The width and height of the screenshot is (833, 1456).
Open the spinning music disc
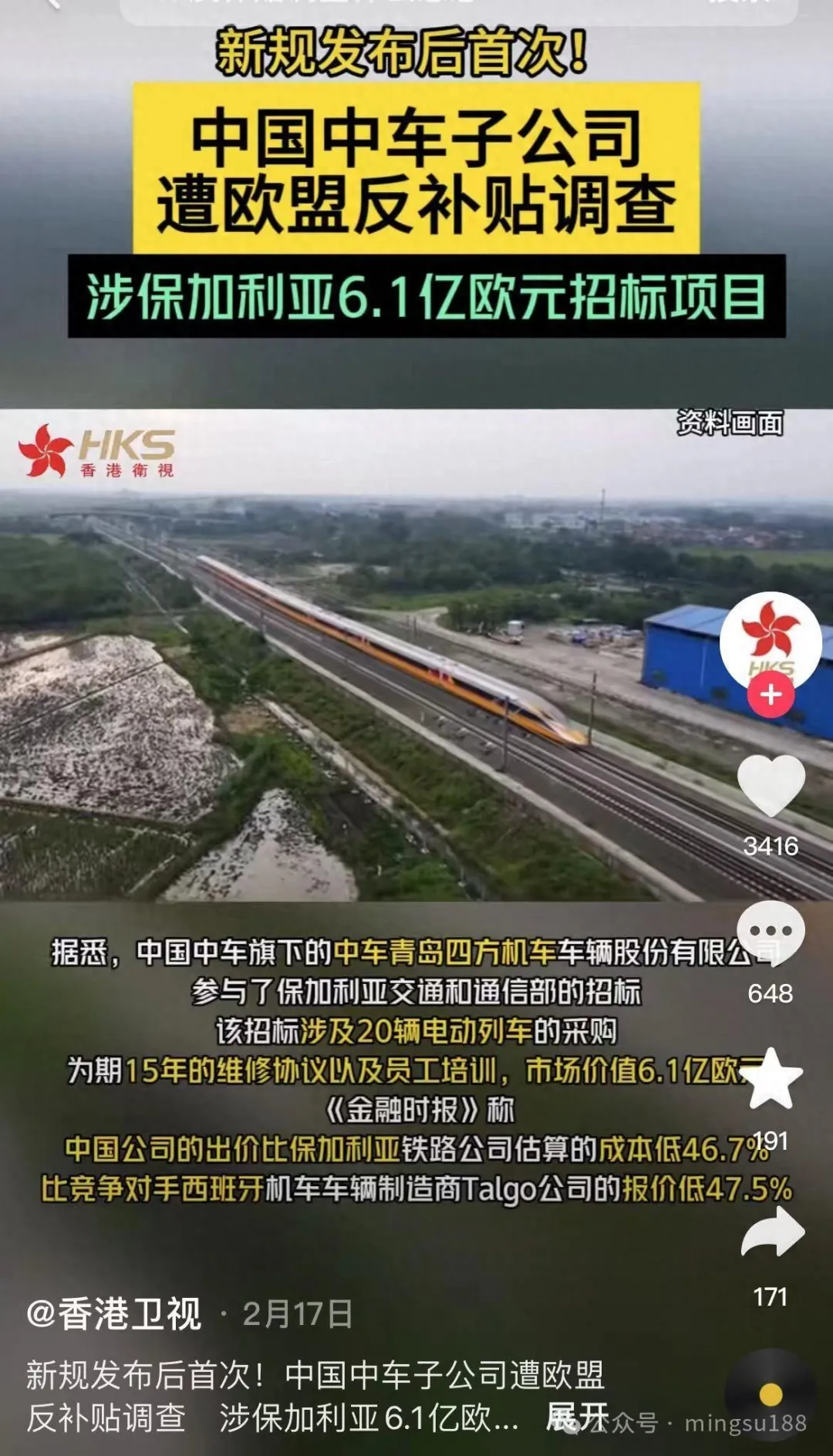pyautogui.click(x=770, y=1394)
